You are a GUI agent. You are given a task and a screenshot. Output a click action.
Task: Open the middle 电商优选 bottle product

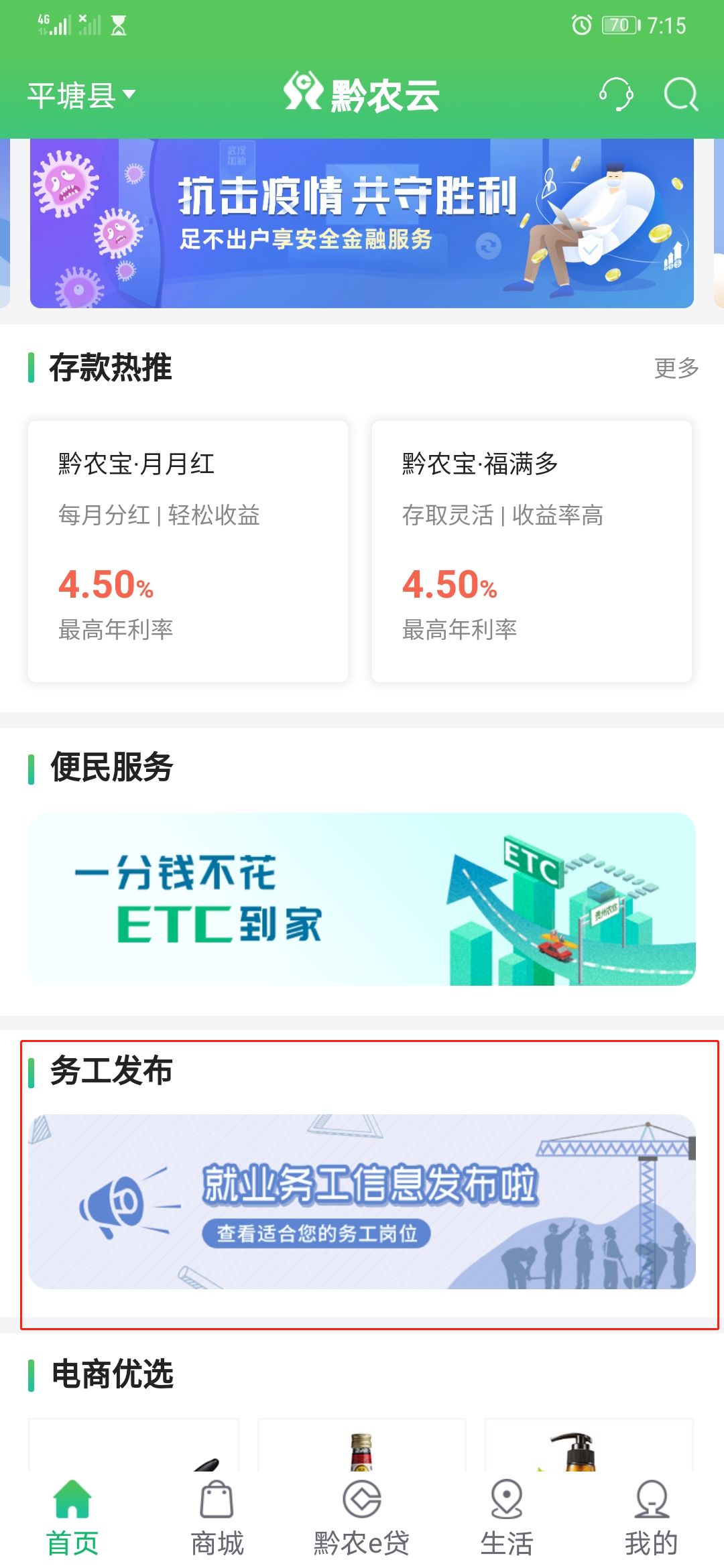362,1447
